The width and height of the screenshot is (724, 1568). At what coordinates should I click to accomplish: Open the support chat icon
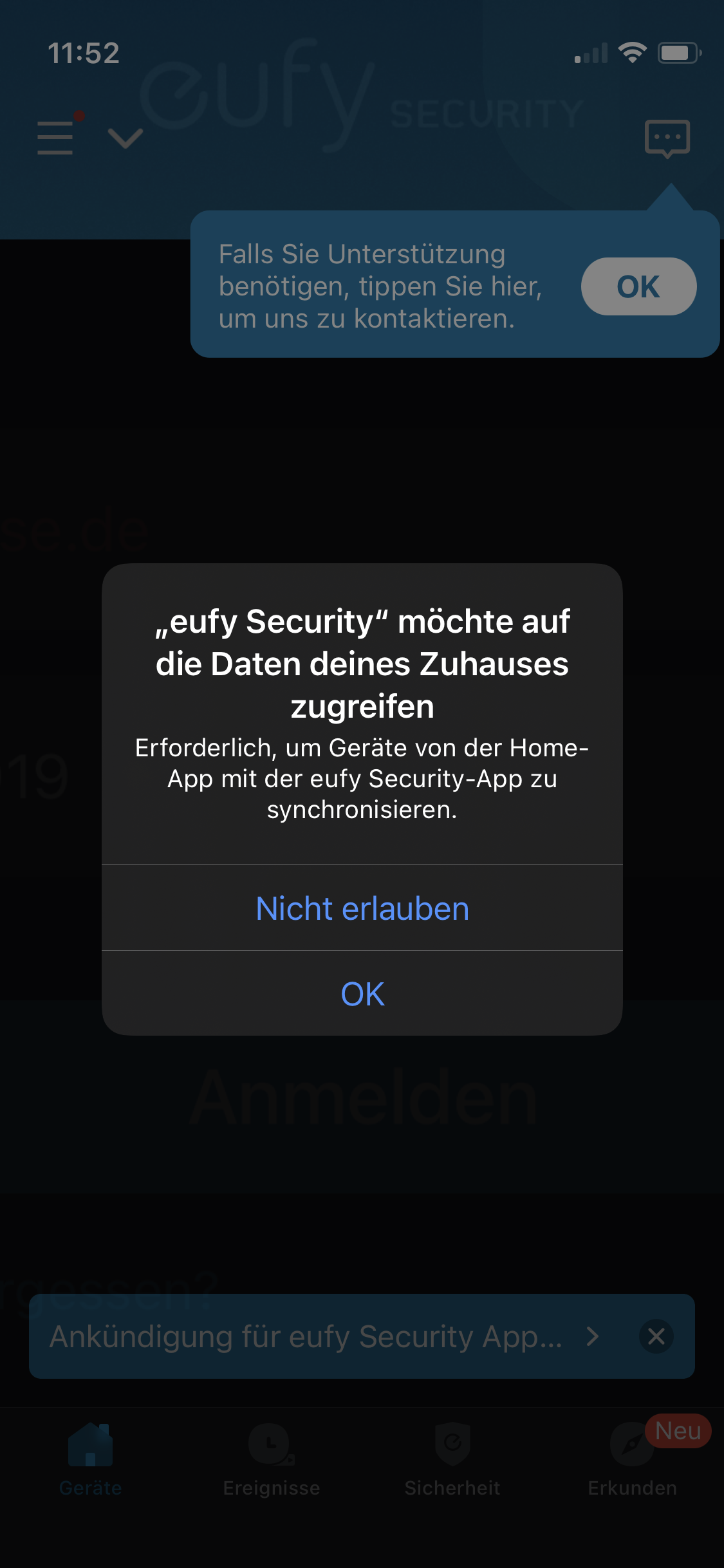pos(667,138)
